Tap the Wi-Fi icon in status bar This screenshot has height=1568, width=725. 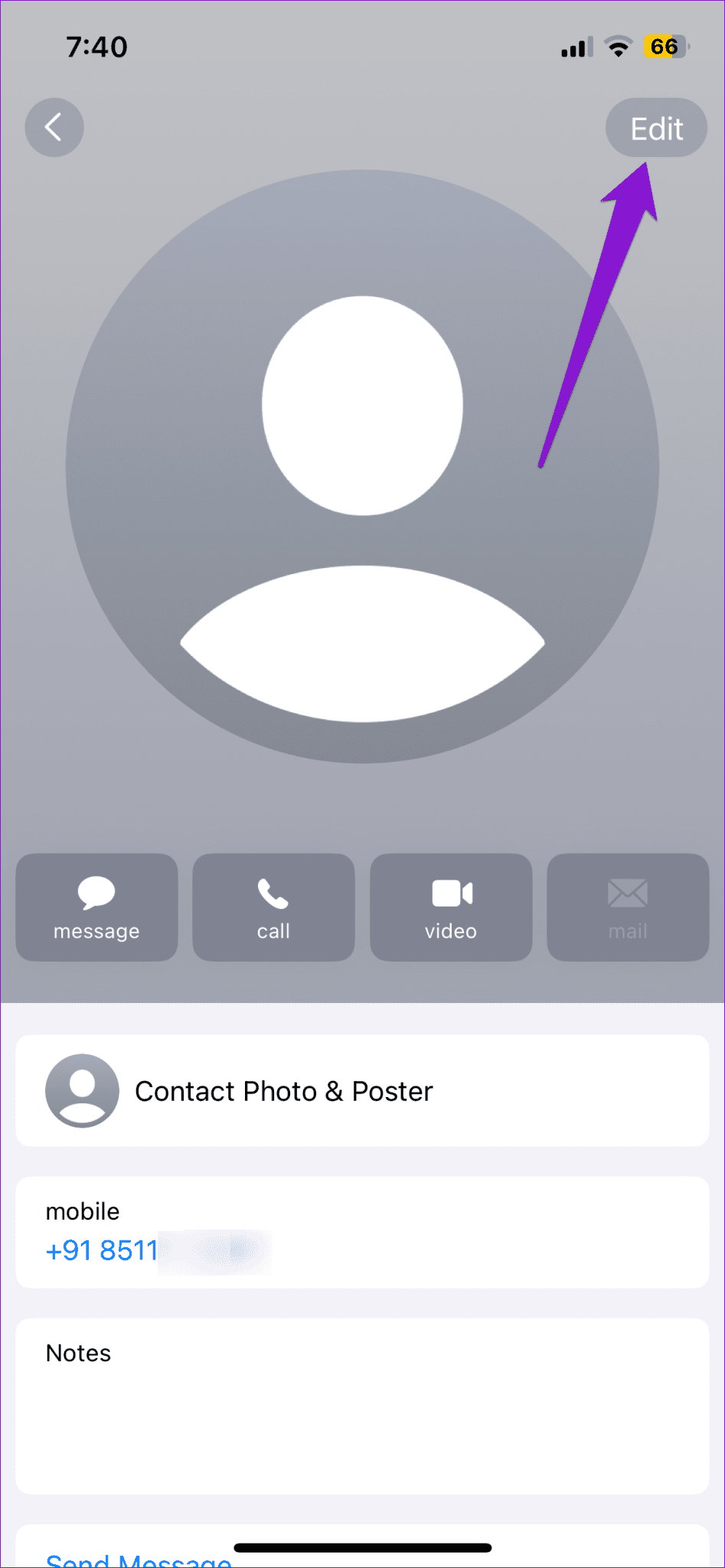tap(617, 46)
